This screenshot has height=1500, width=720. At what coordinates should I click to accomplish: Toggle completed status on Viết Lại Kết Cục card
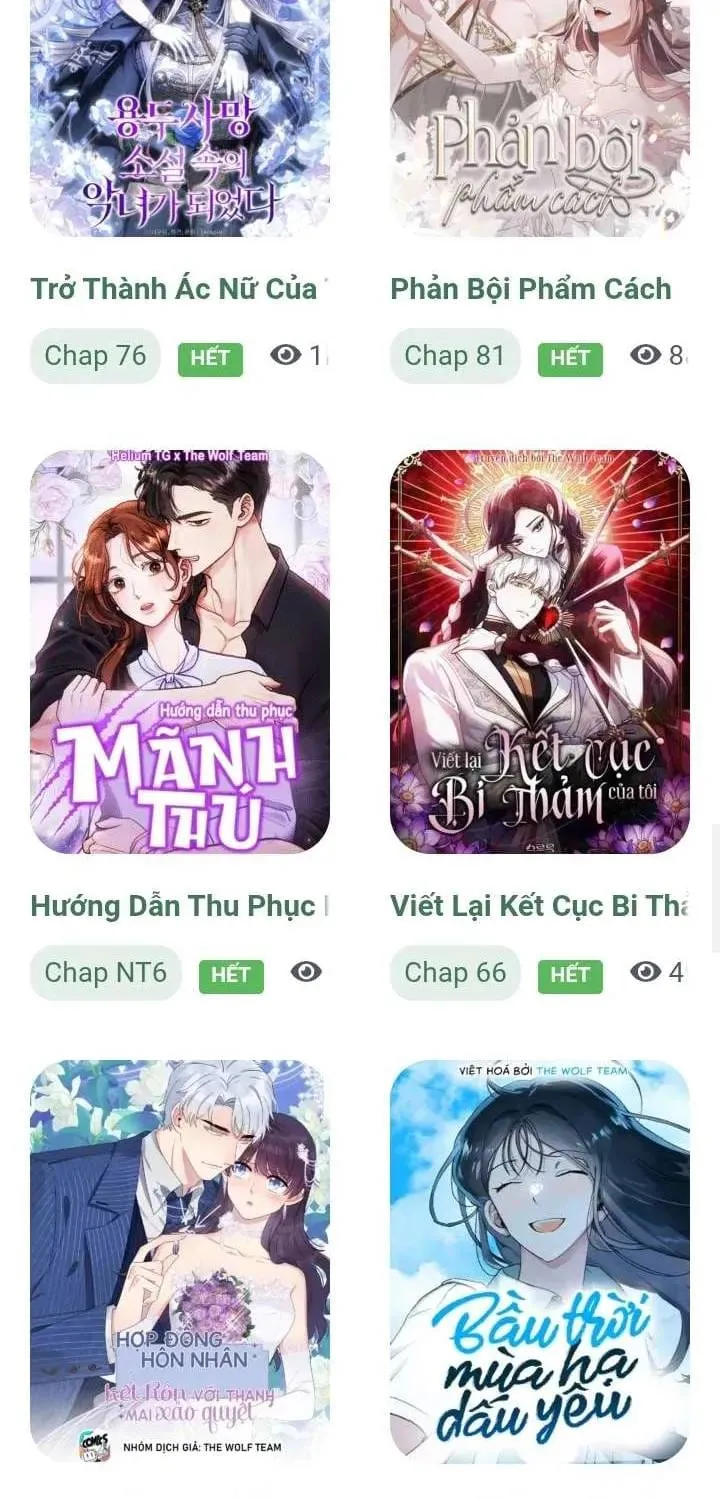[570, 973]
